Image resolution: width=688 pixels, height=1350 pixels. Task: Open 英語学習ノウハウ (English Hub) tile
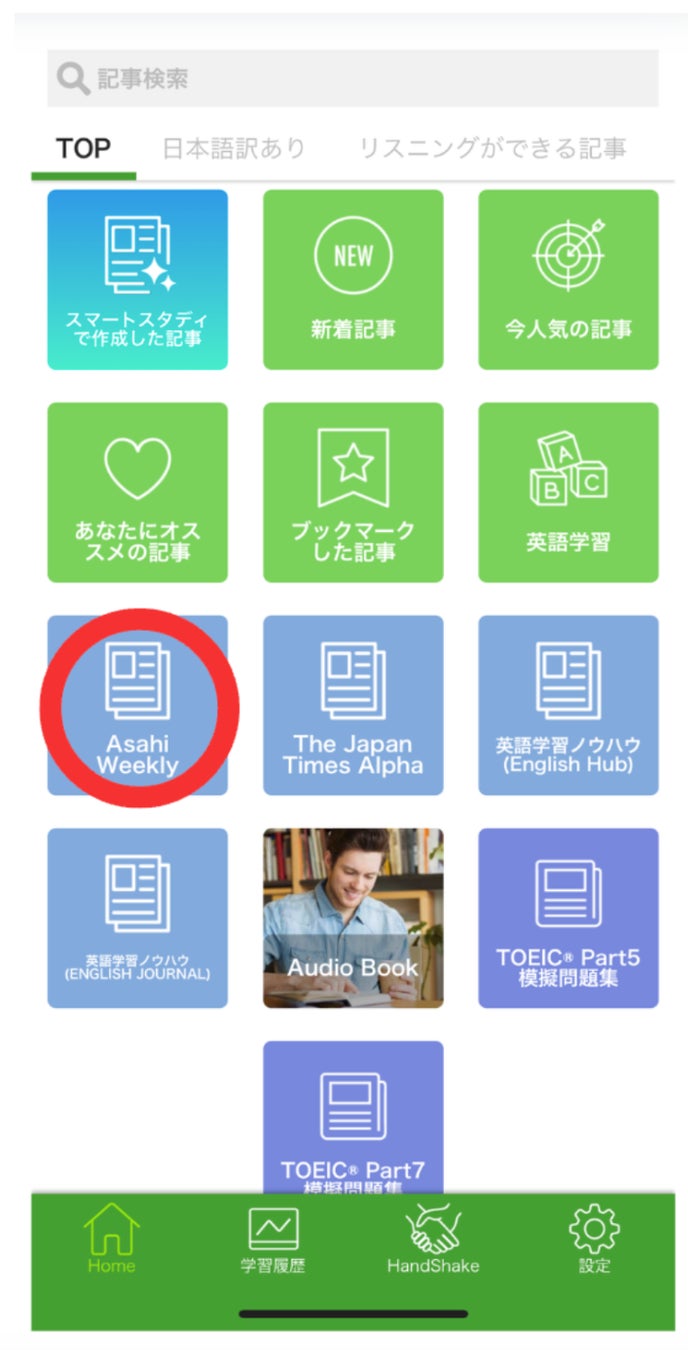tap(568, 705)
